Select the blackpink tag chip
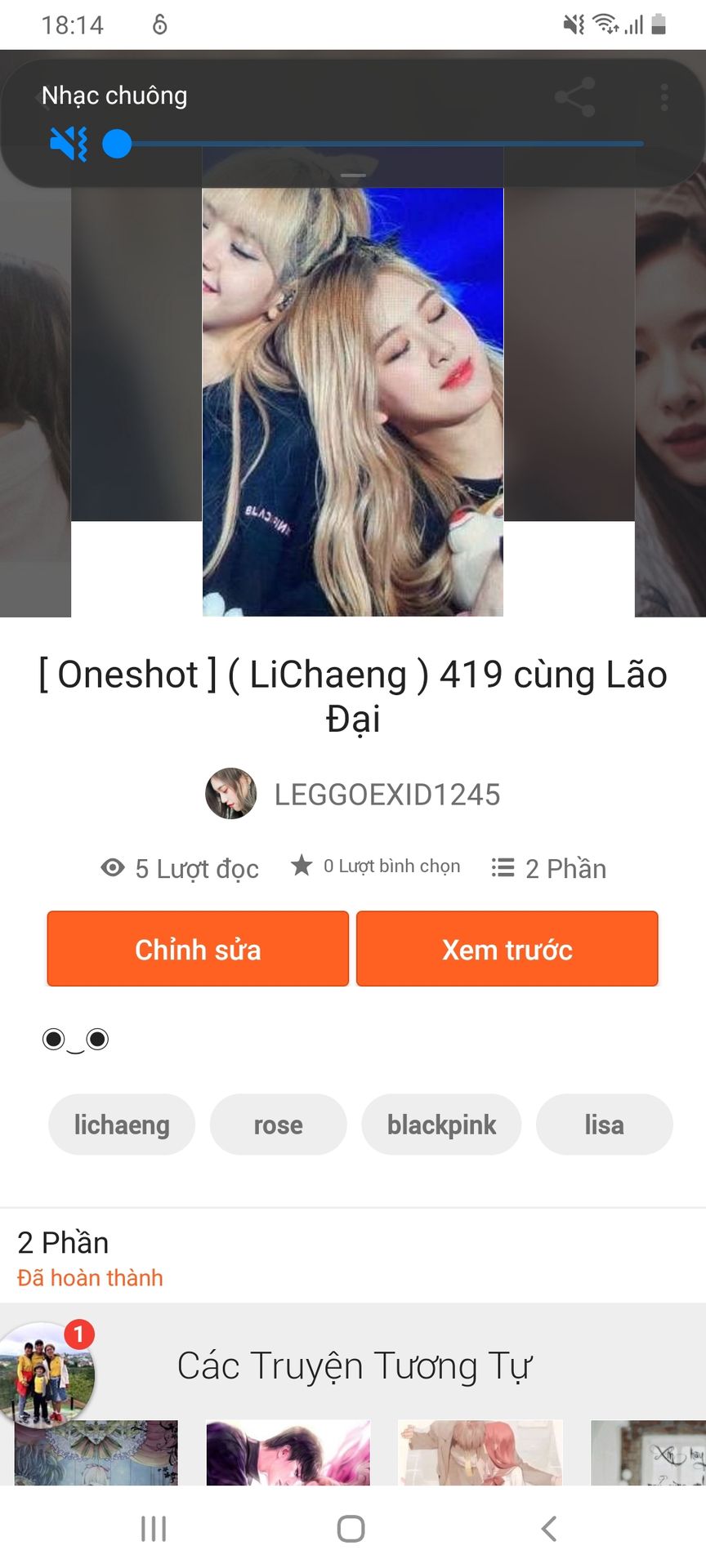Screen dimensions: 706x1568 pyautogui.click(x=441, y=1125)
